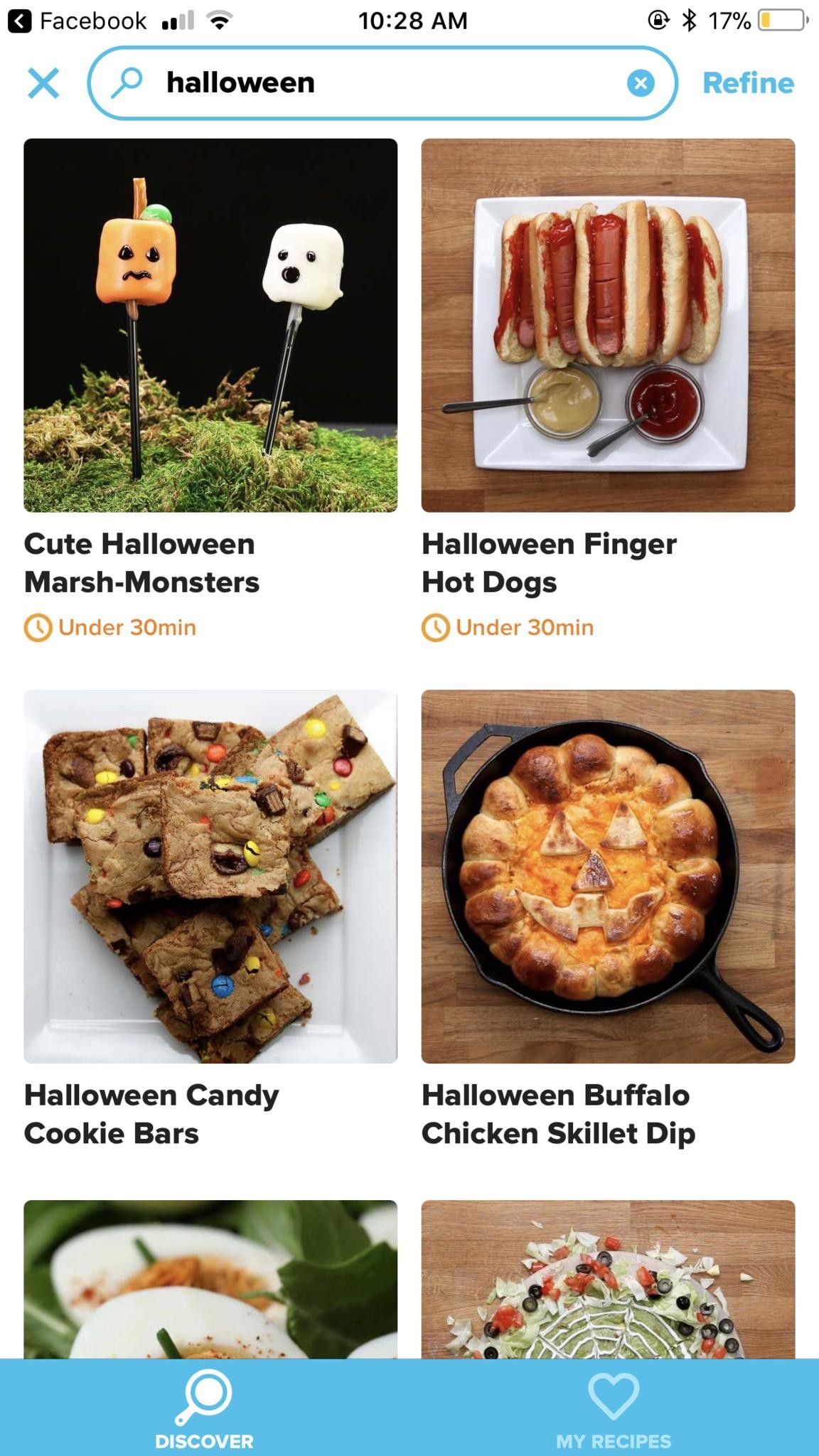Image resolution: width=819 pixels, height=1456 pixels.
Task: Open the Refine filter options
Action: pyautogui.click(x=748, y=83)
